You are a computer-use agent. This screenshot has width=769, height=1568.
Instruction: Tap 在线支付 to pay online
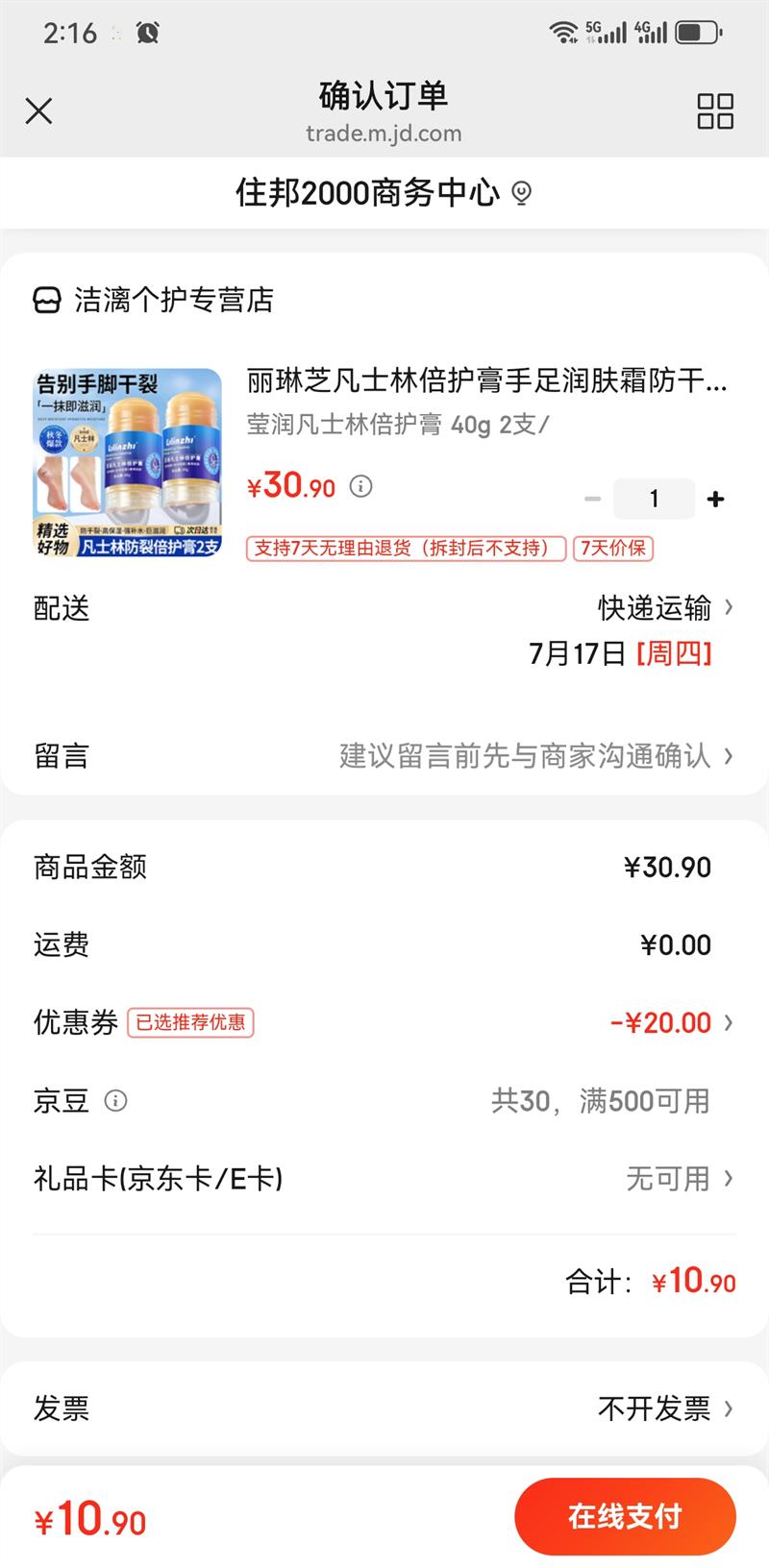click(x=625, y=1516)
